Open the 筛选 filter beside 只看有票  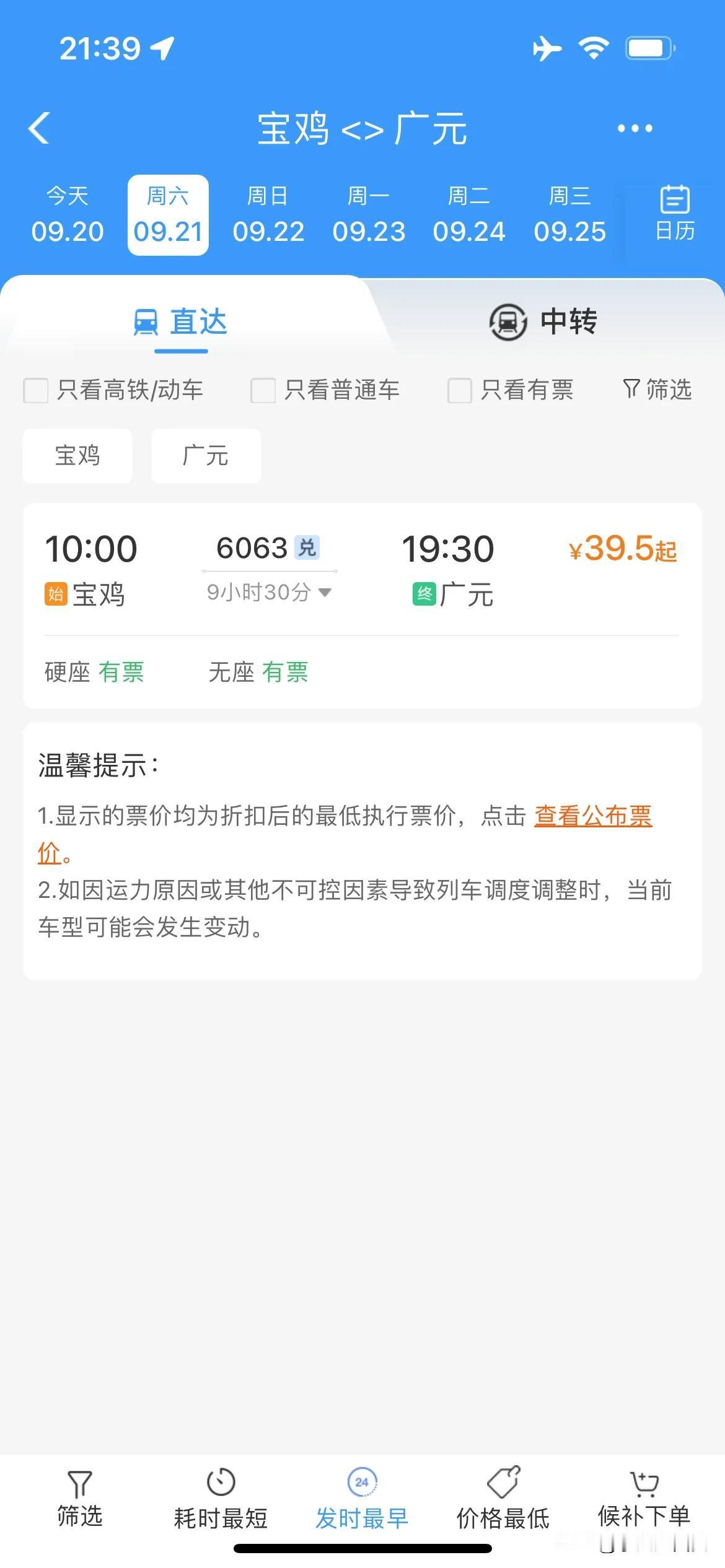[x=657, y=390]
